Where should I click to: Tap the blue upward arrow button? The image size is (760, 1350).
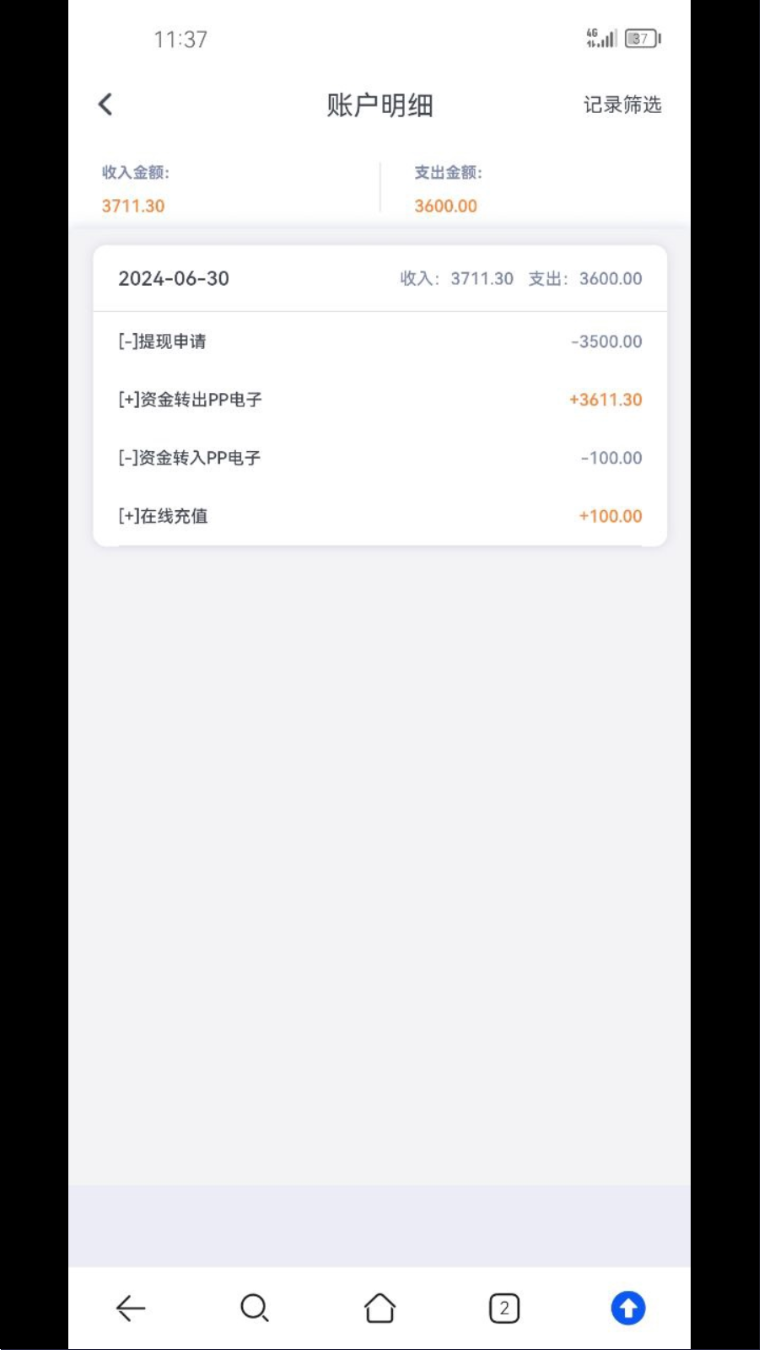point(628,1307)
